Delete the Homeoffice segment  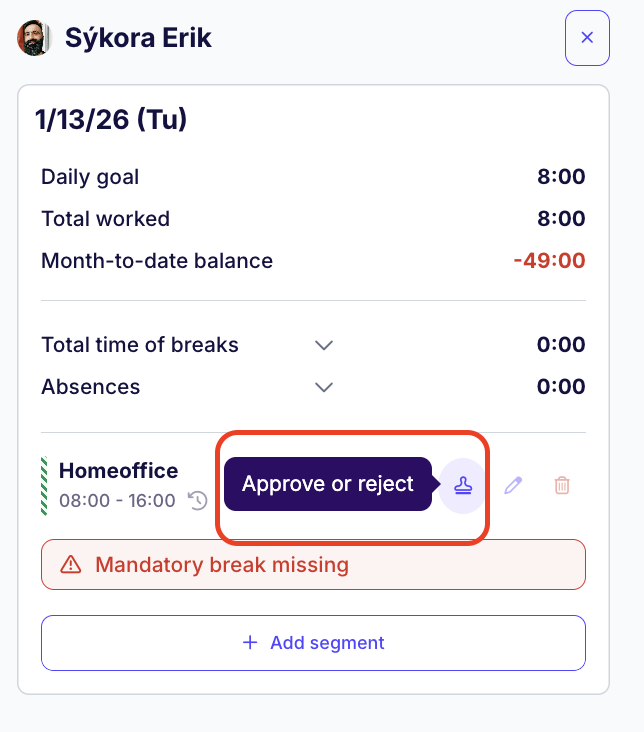coord(562,486)
